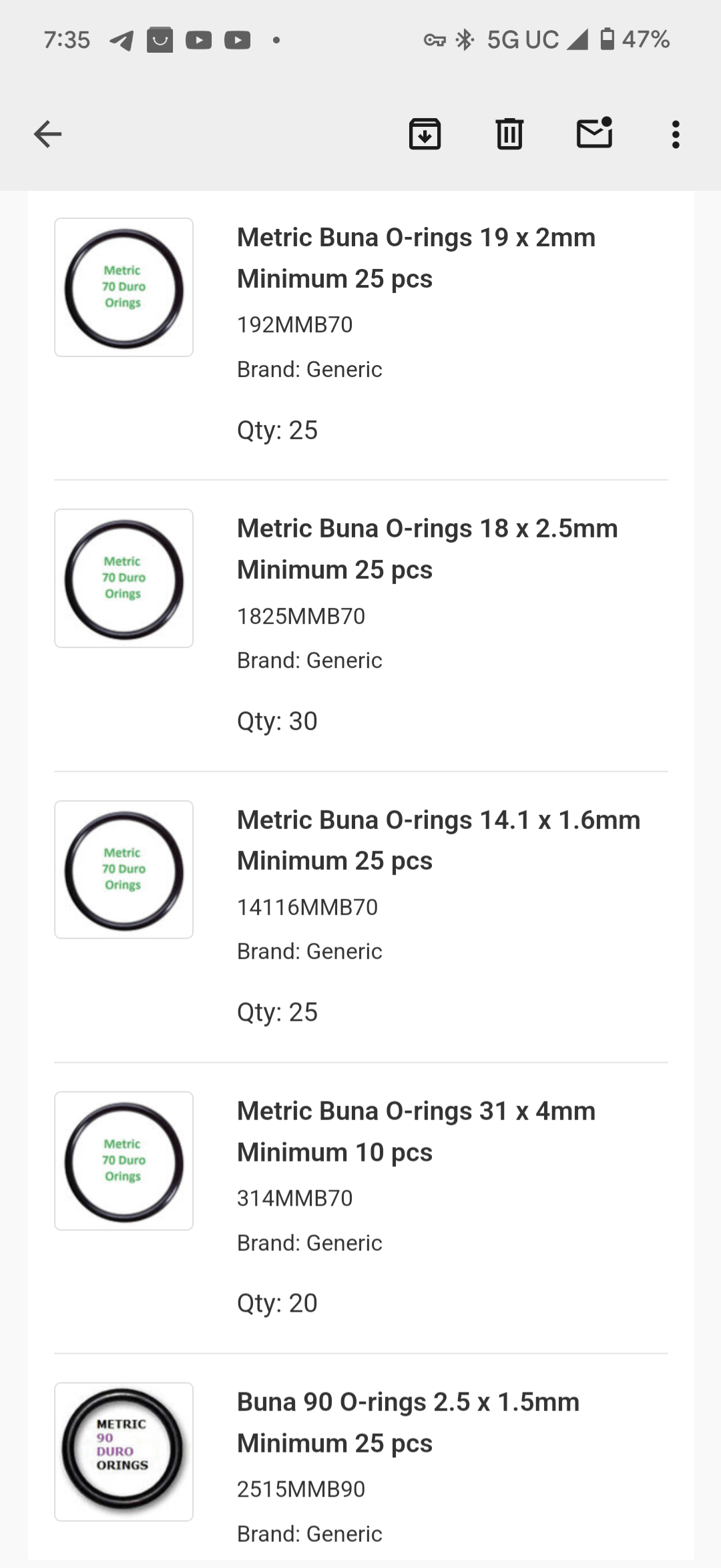
Task: Delete this email
Action: coord(509,134)
